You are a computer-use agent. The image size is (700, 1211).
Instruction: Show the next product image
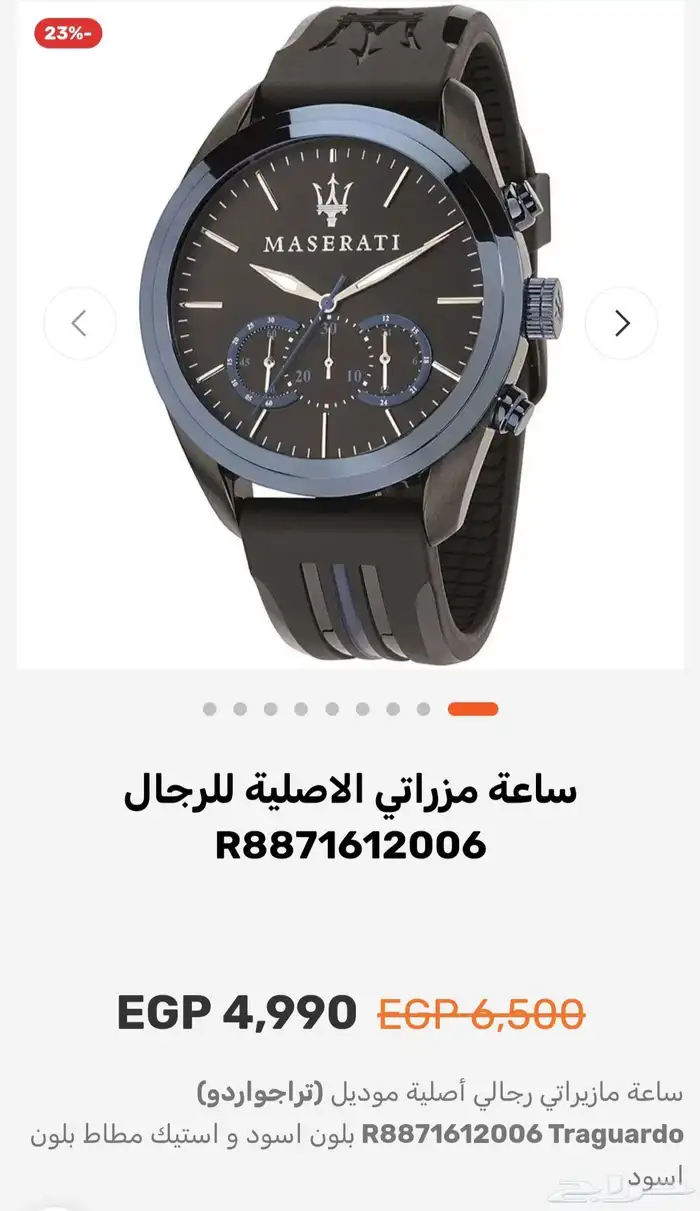tap(621, 323)
